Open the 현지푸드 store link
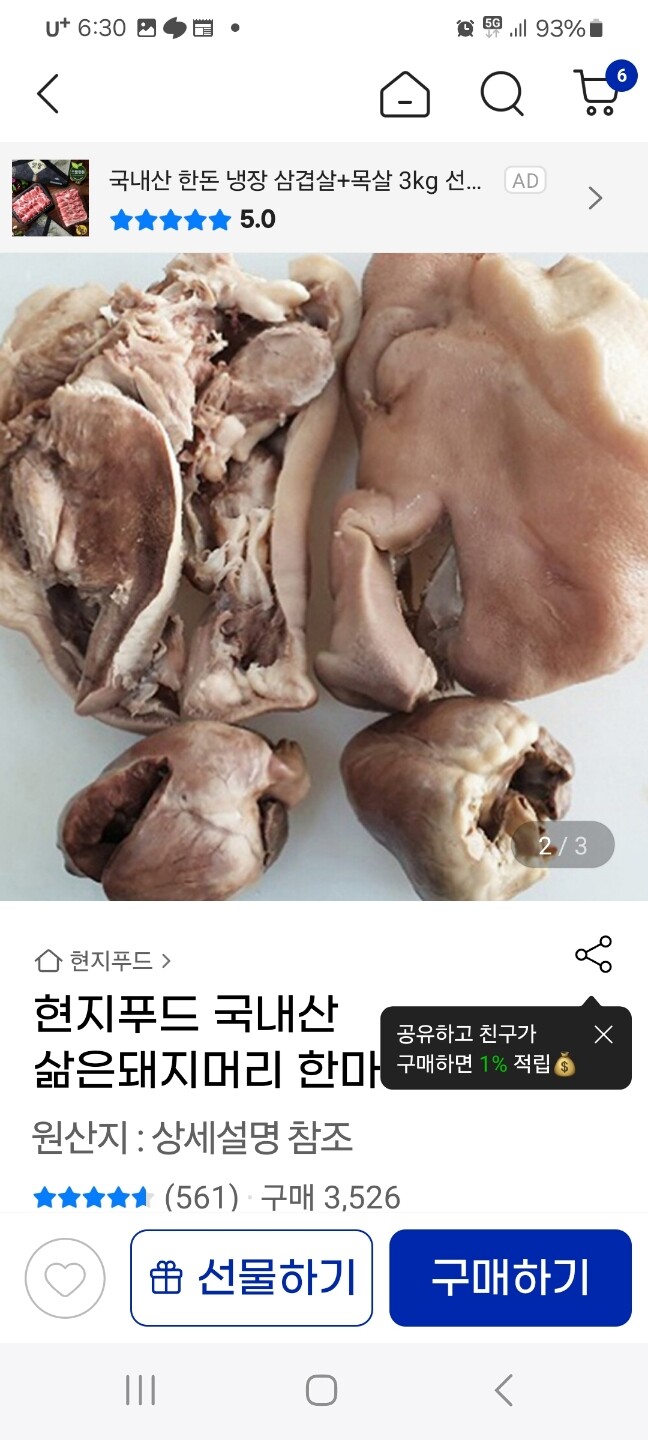Viewport: 648px width, 1440px height. (x=103, y=961)
